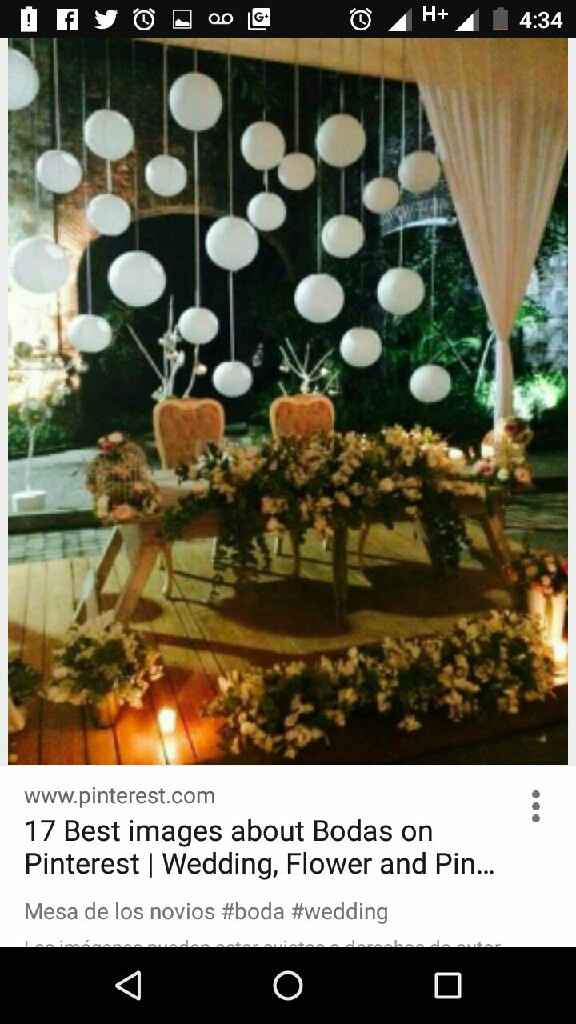Image resolution: width=576 pixels, height=1024 pixels.
Task: Open the wedding table image full view
Action: (288, 401)
